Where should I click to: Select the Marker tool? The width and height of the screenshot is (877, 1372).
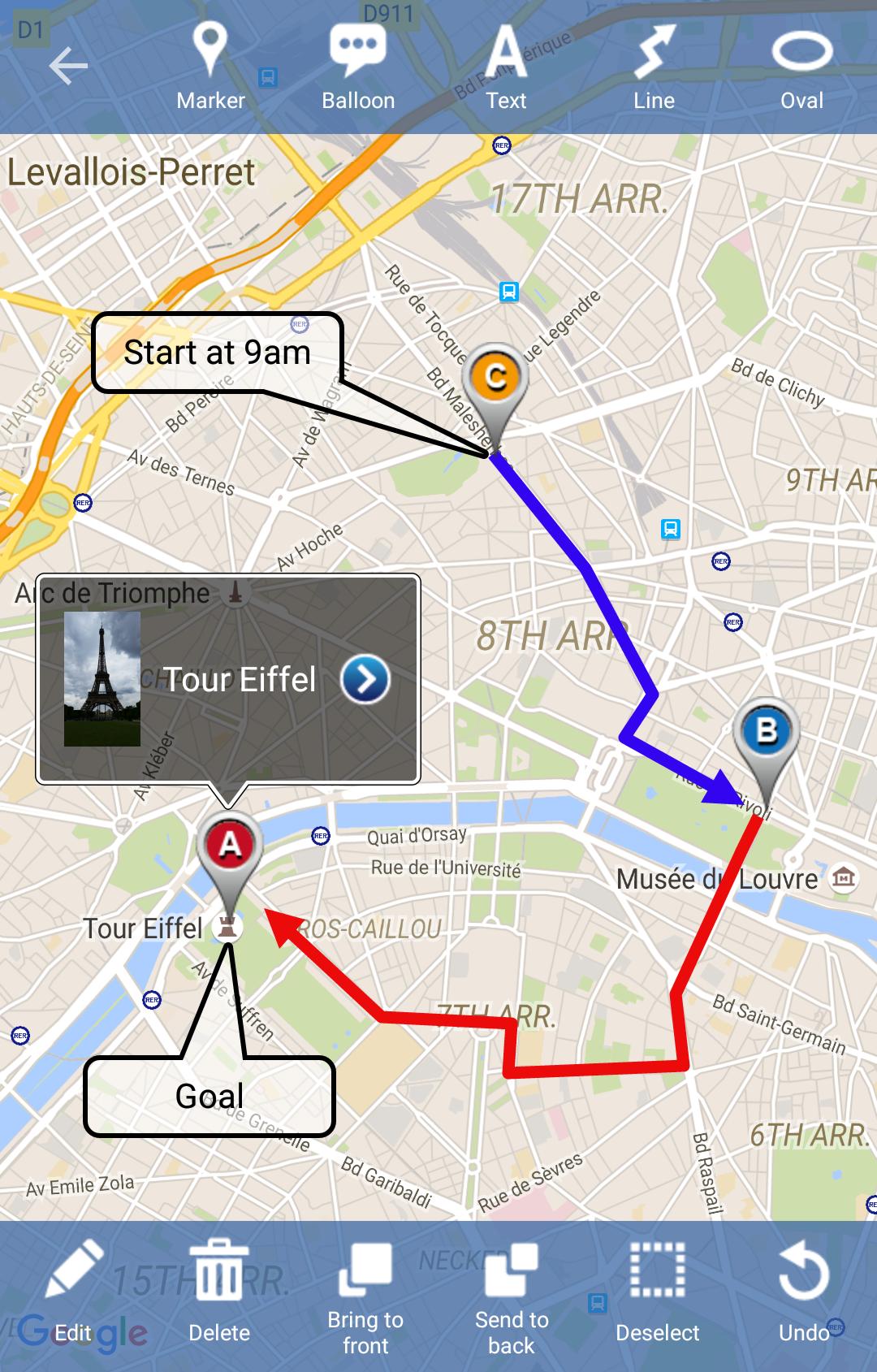pyautogui.click(x=210, y=67)
